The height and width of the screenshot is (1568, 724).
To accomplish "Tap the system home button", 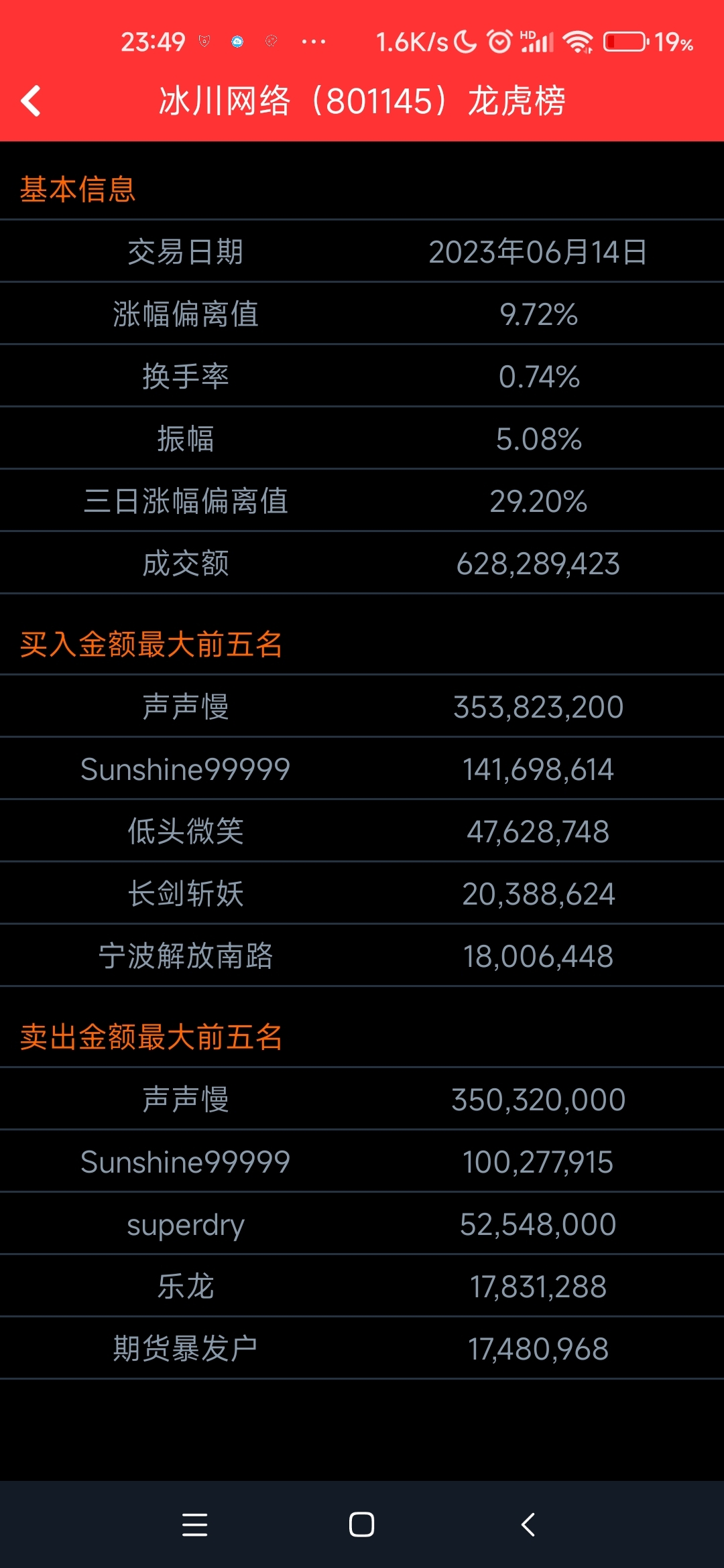I will (x=361, y=1524).
